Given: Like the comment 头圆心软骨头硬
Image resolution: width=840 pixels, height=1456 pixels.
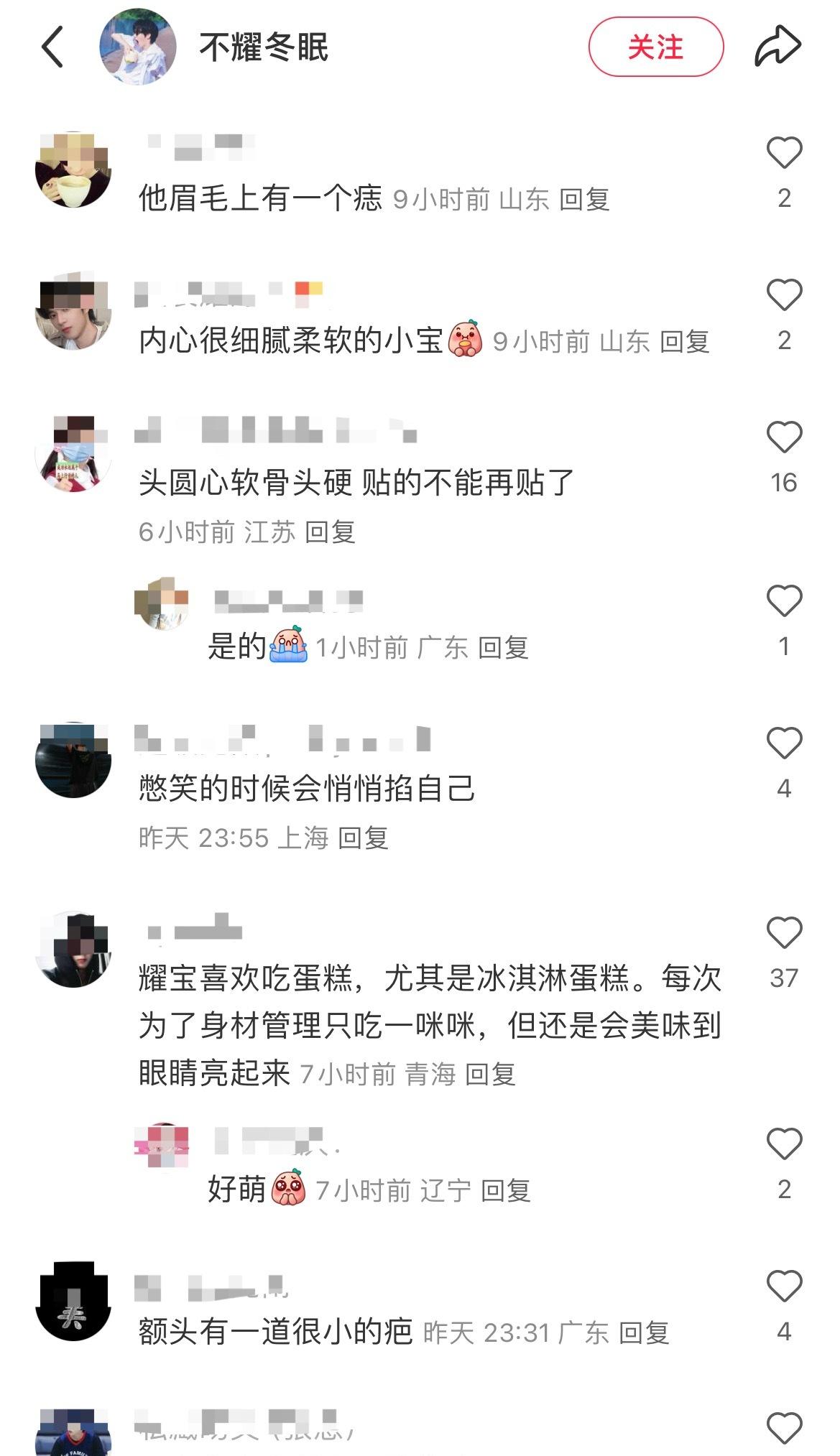Looking at the screenshot, I should click(784, 437).
